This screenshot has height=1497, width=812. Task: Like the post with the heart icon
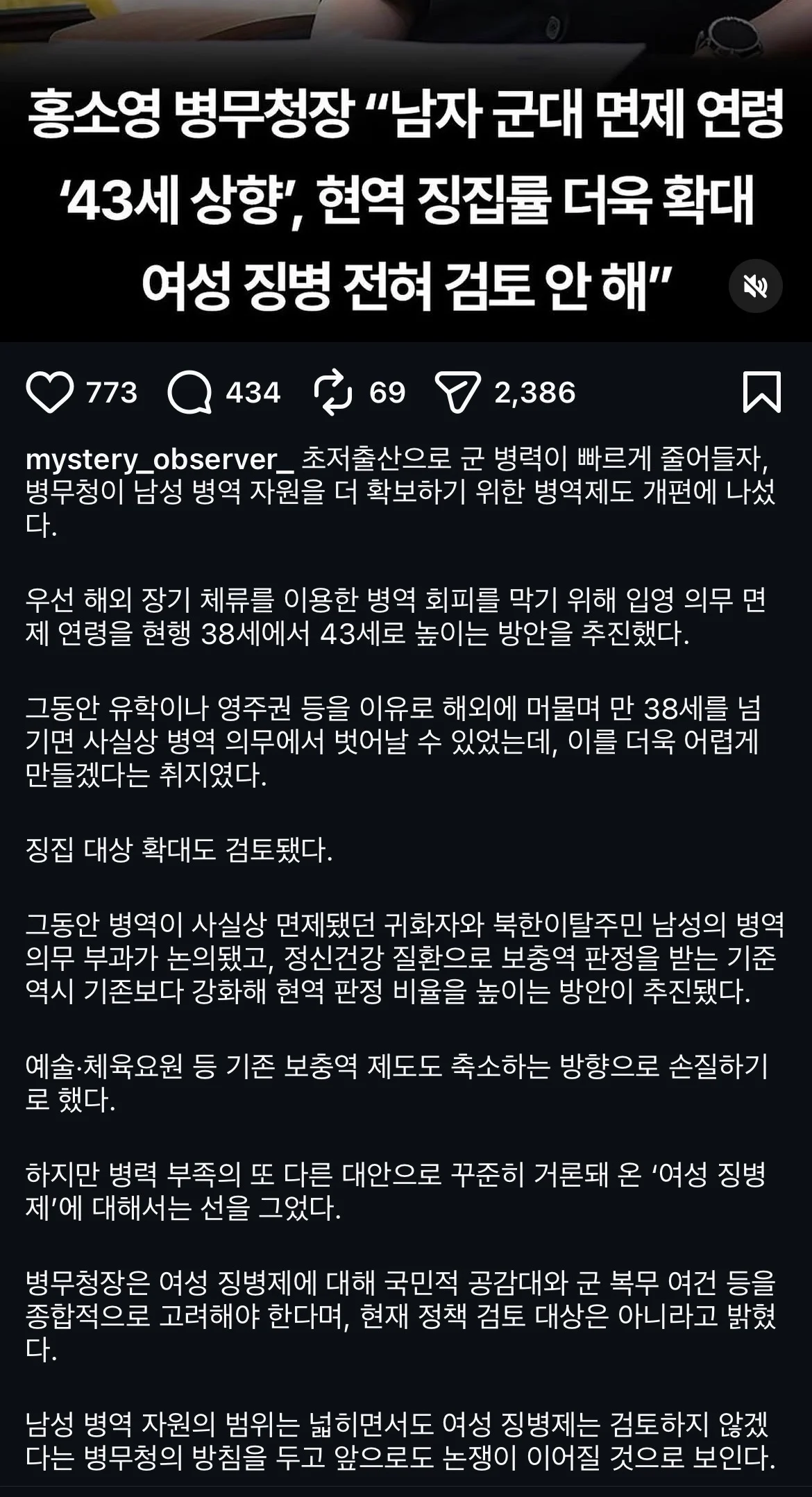[49, 393]
